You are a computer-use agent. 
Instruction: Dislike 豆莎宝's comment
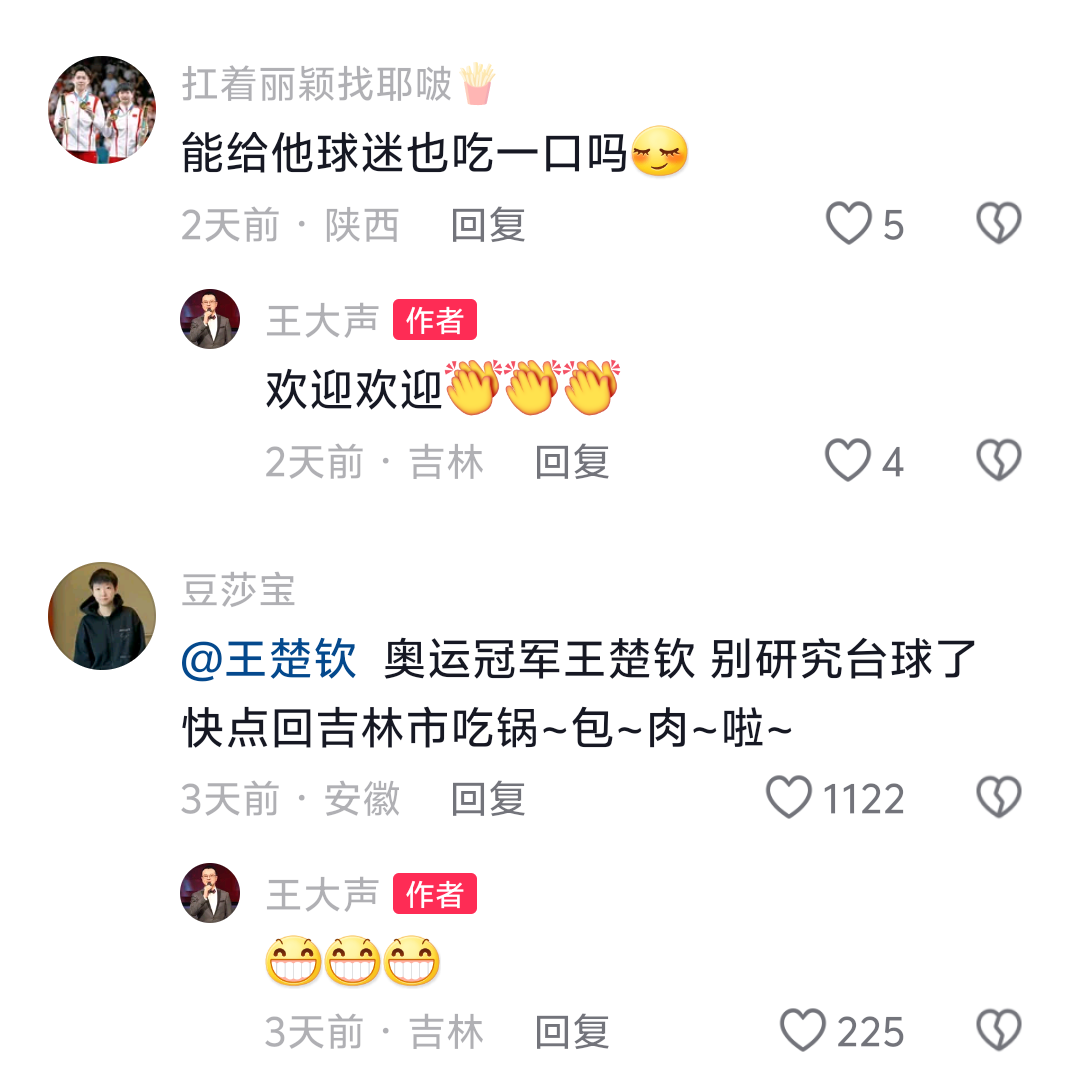[998, 798]
